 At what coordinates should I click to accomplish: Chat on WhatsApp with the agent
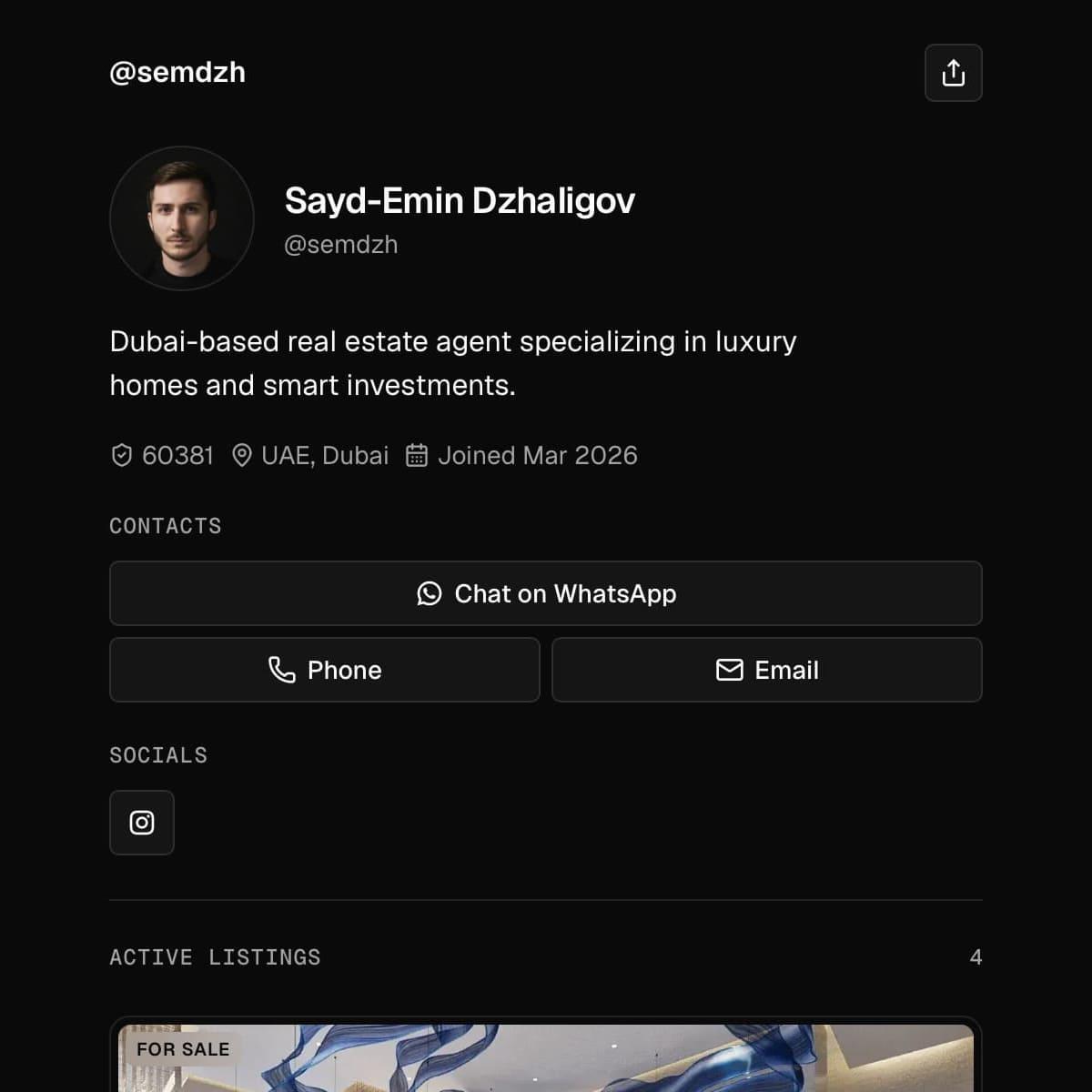click(x=545, y=593)
